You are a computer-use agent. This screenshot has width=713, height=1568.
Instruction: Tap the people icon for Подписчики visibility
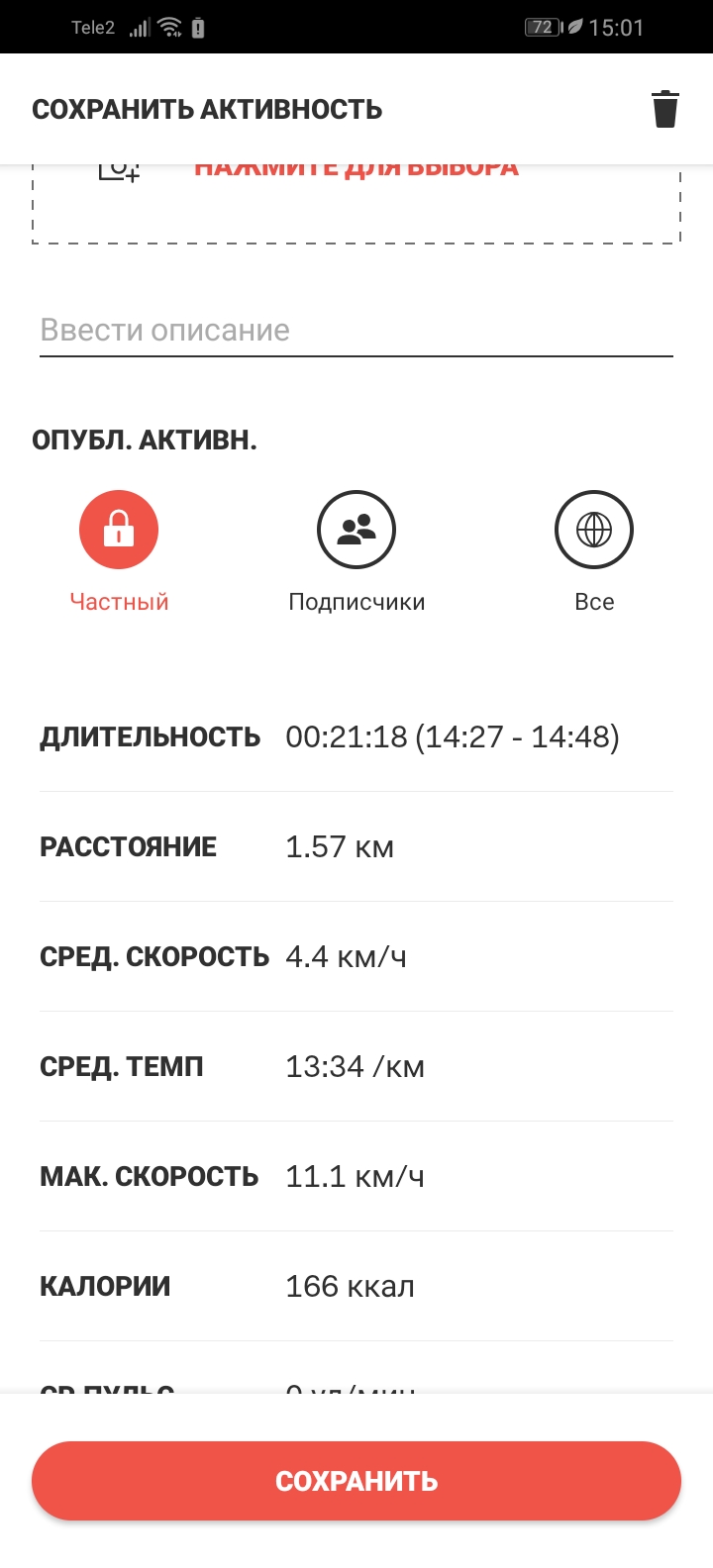356,529
